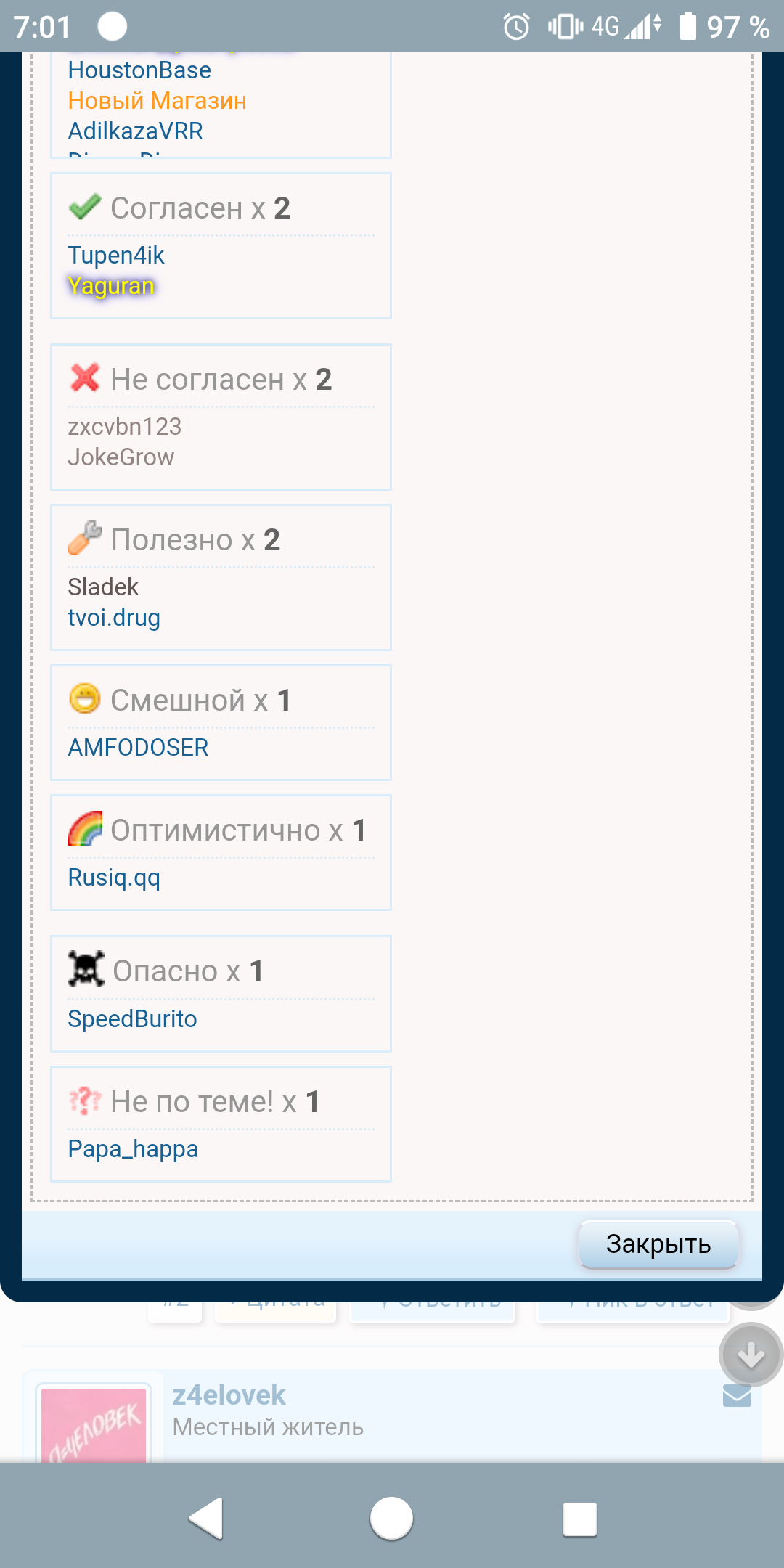
Task: Go to the home screen
Action: [x=391, y=1518]
